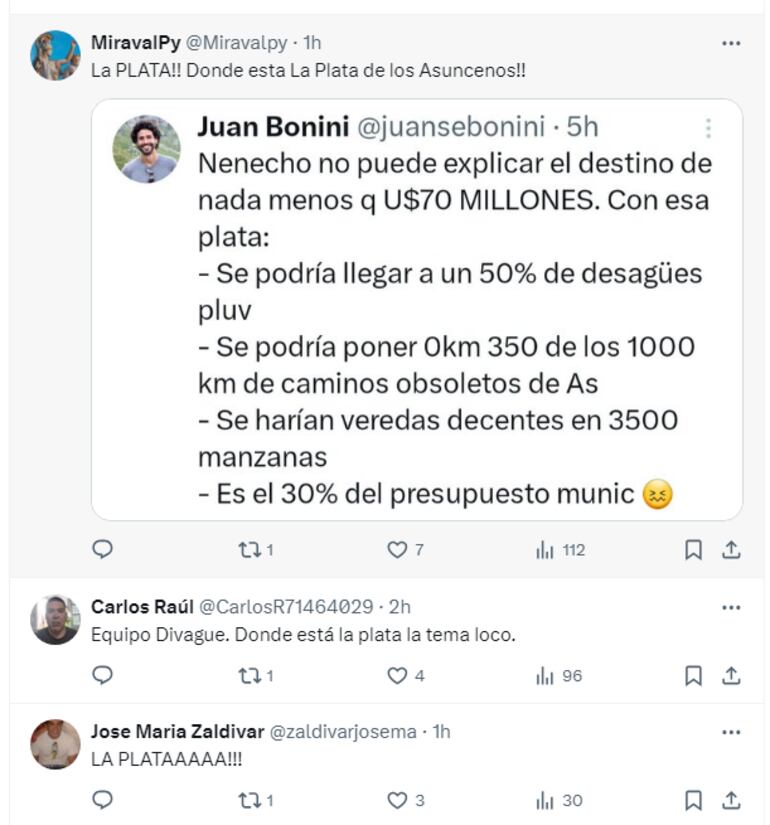
Task: Reply to Carlos Raúl's post
Action: 103,676
